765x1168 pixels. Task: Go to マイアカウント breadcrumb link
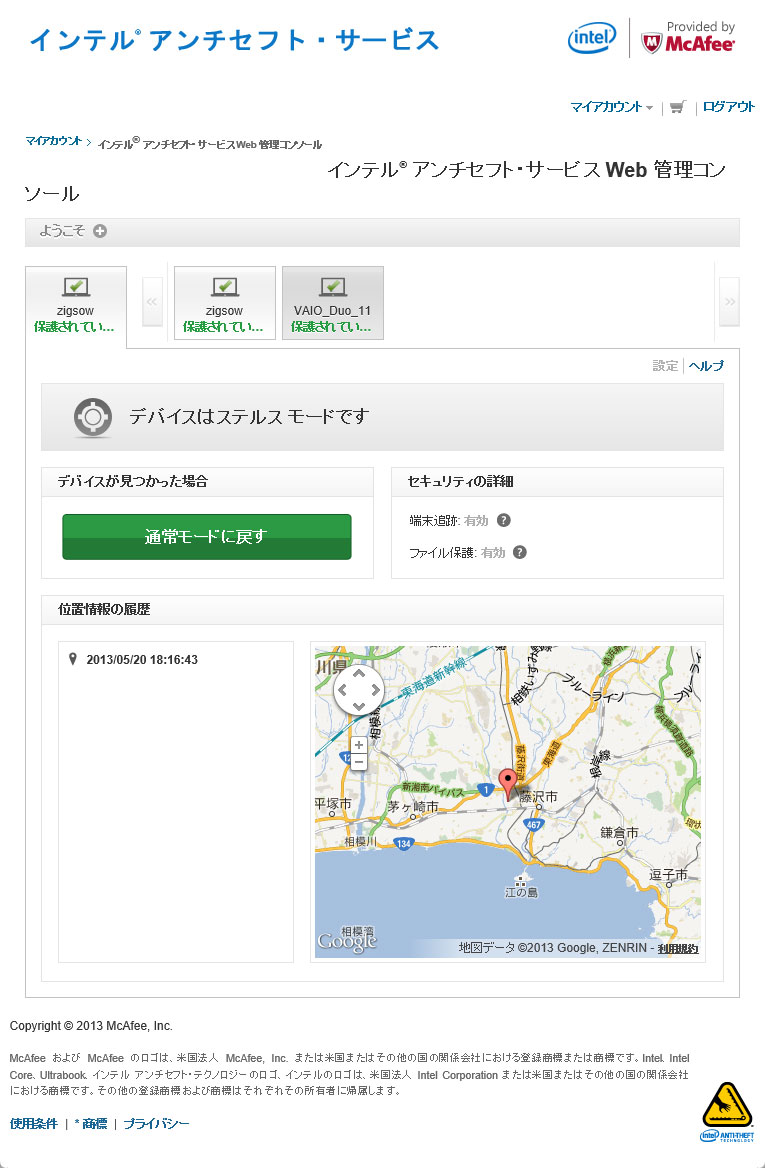[53, 142]
